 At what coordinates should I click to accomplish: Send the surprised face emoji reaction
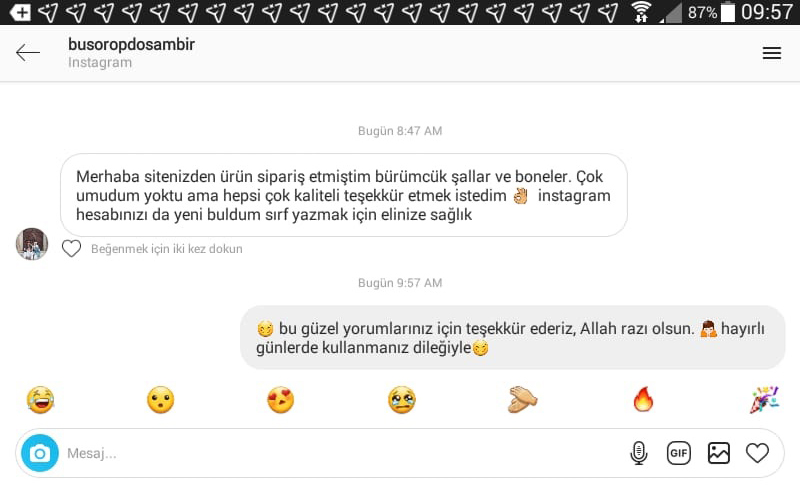(160, 401)
